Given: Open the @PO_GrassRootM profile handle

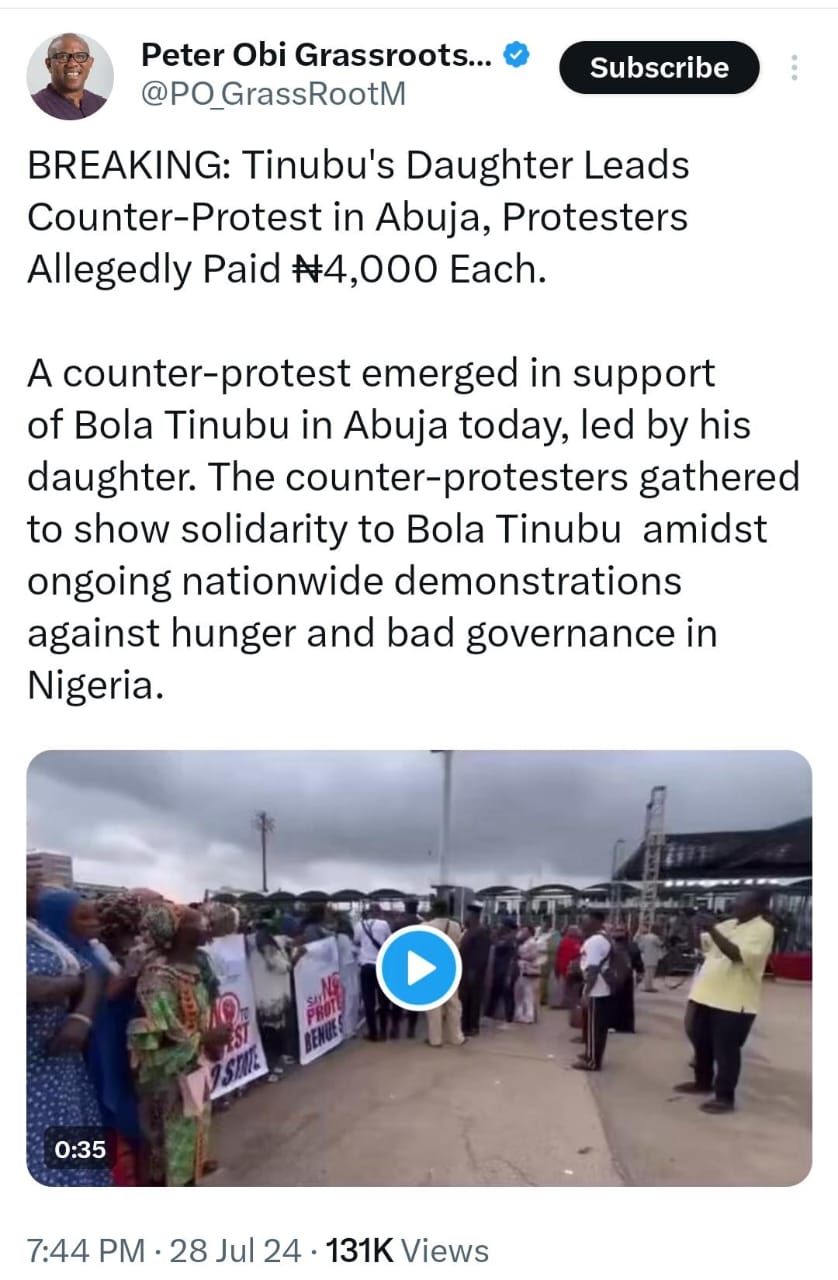Looking at the screenshot, I should coord(274,94).
